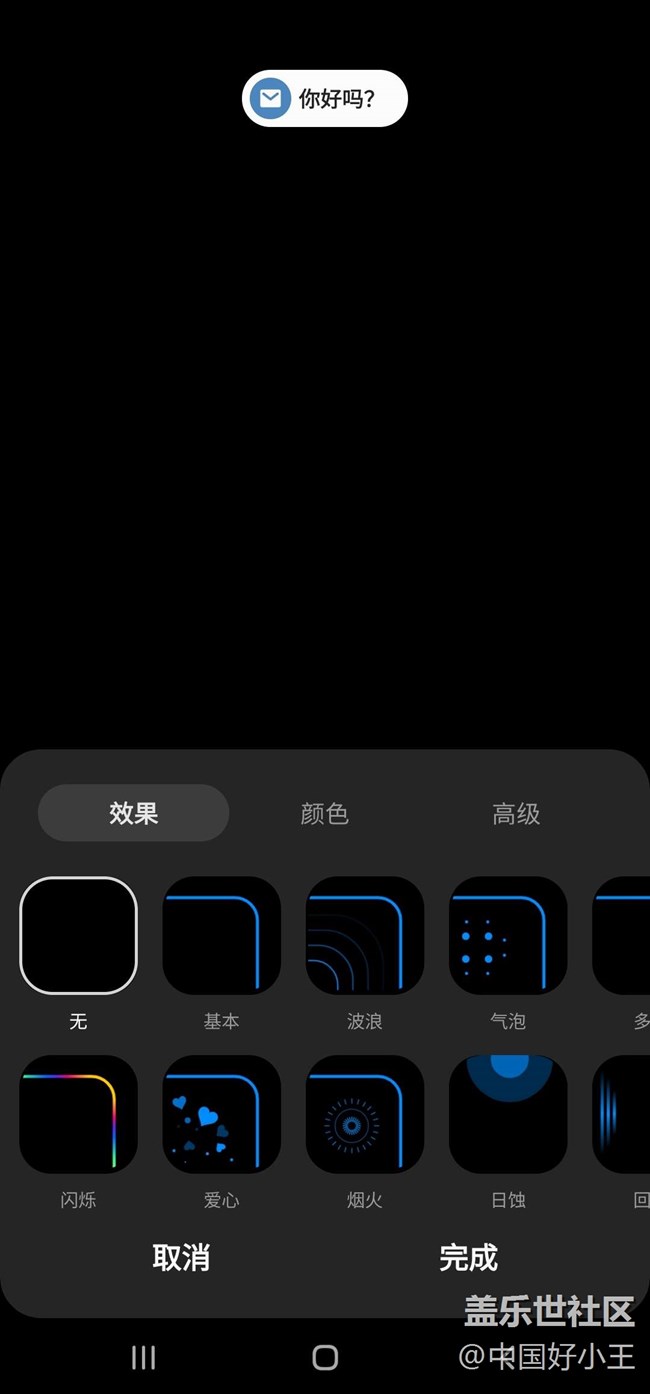Apply the 闪烁 effect

coord(78,1114)
